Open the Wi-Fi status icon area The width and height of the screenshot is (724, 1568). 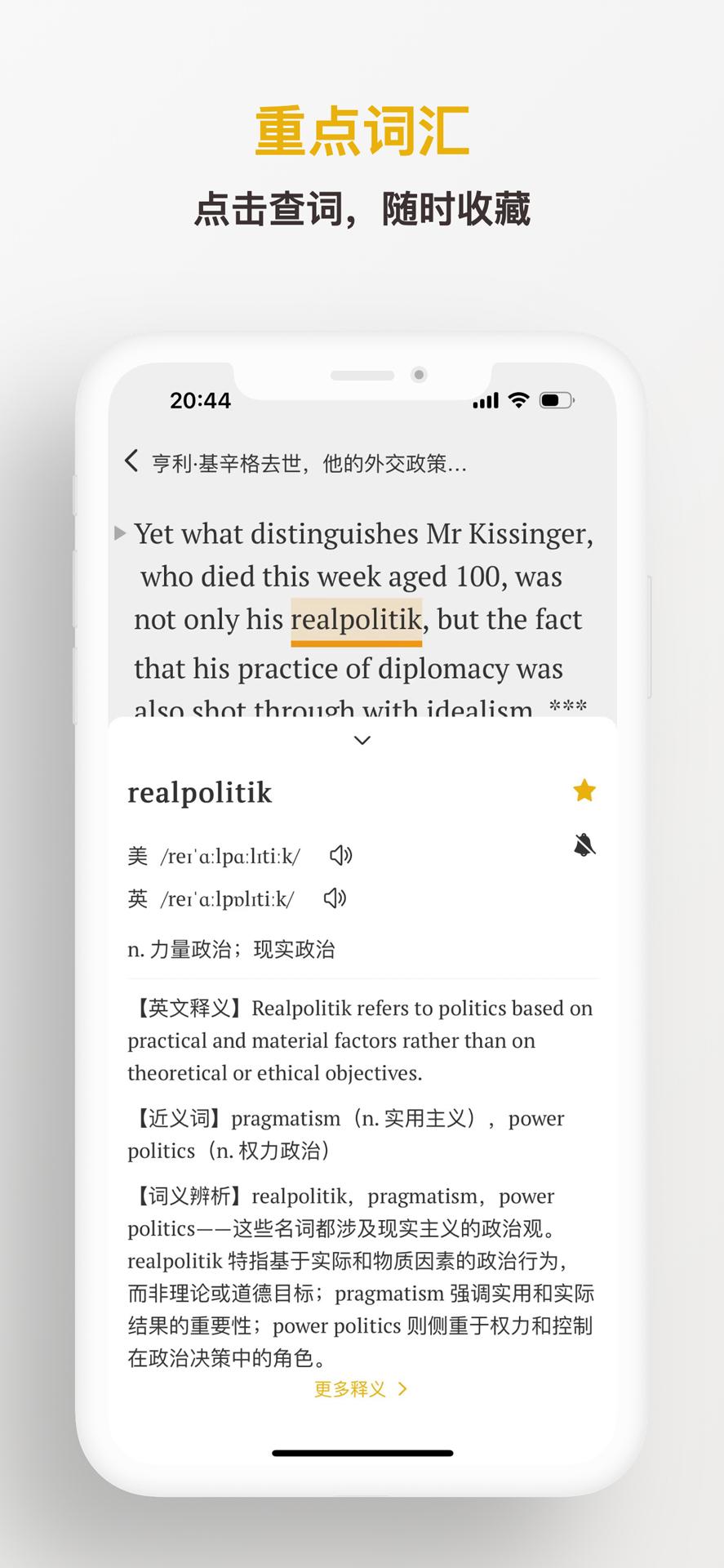click(x=517, y=401)
